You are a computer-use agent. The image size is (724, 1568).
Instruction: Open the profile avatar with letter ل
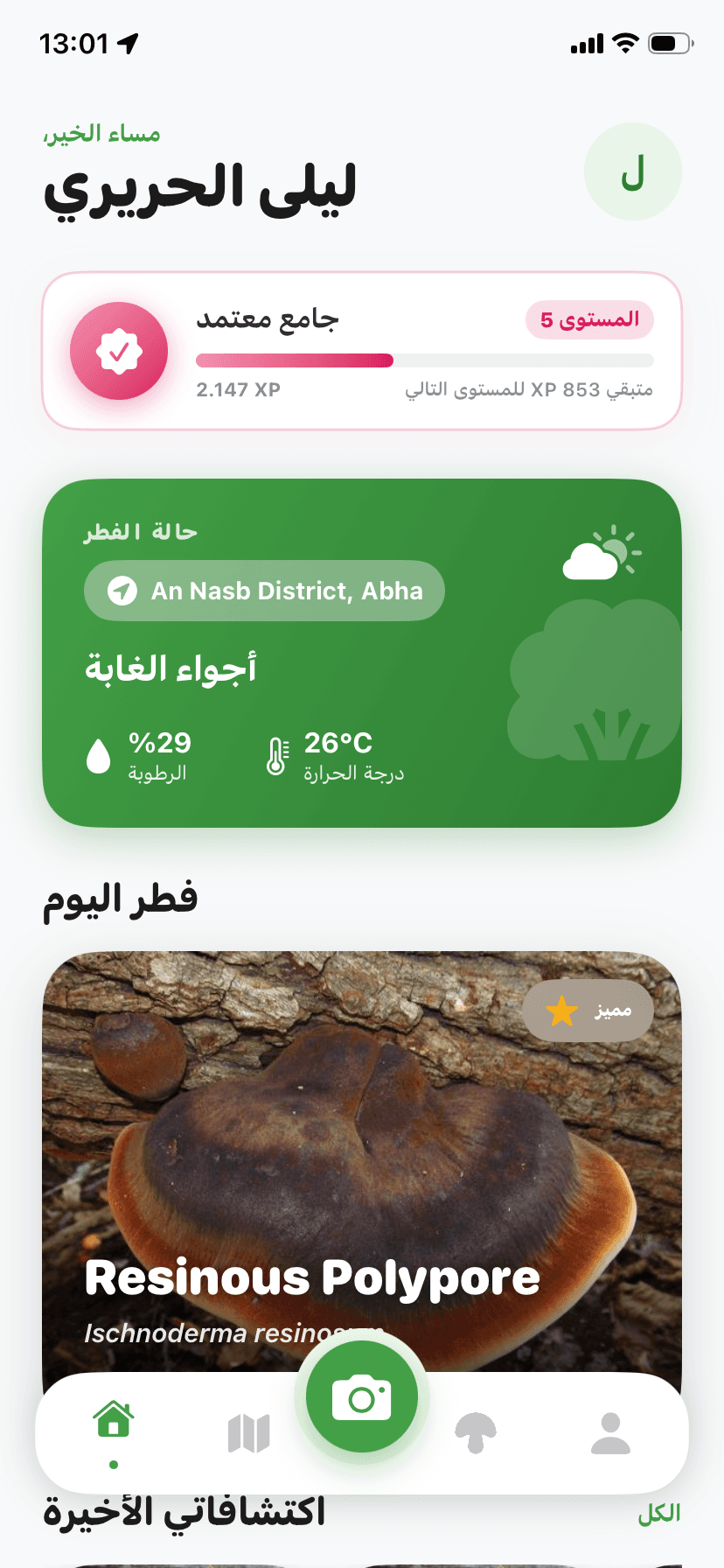tap(632, 171)
